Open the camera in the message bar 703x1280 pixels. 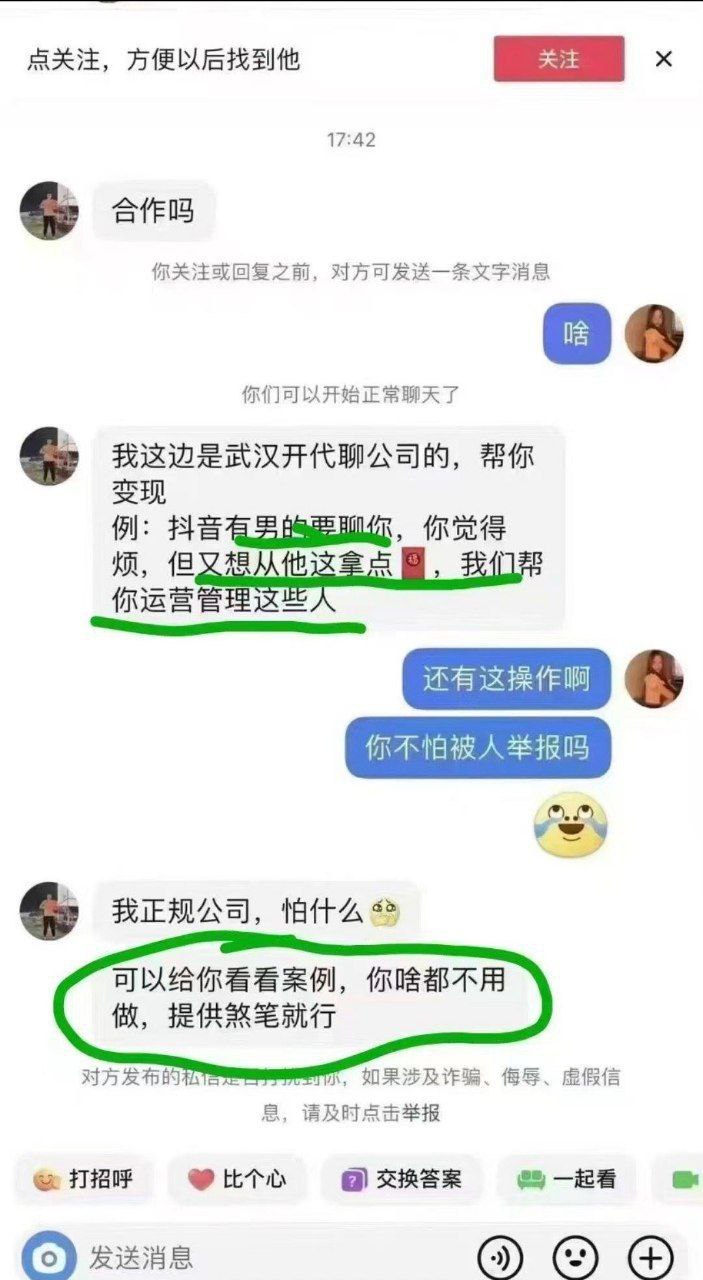point(48,1256)
